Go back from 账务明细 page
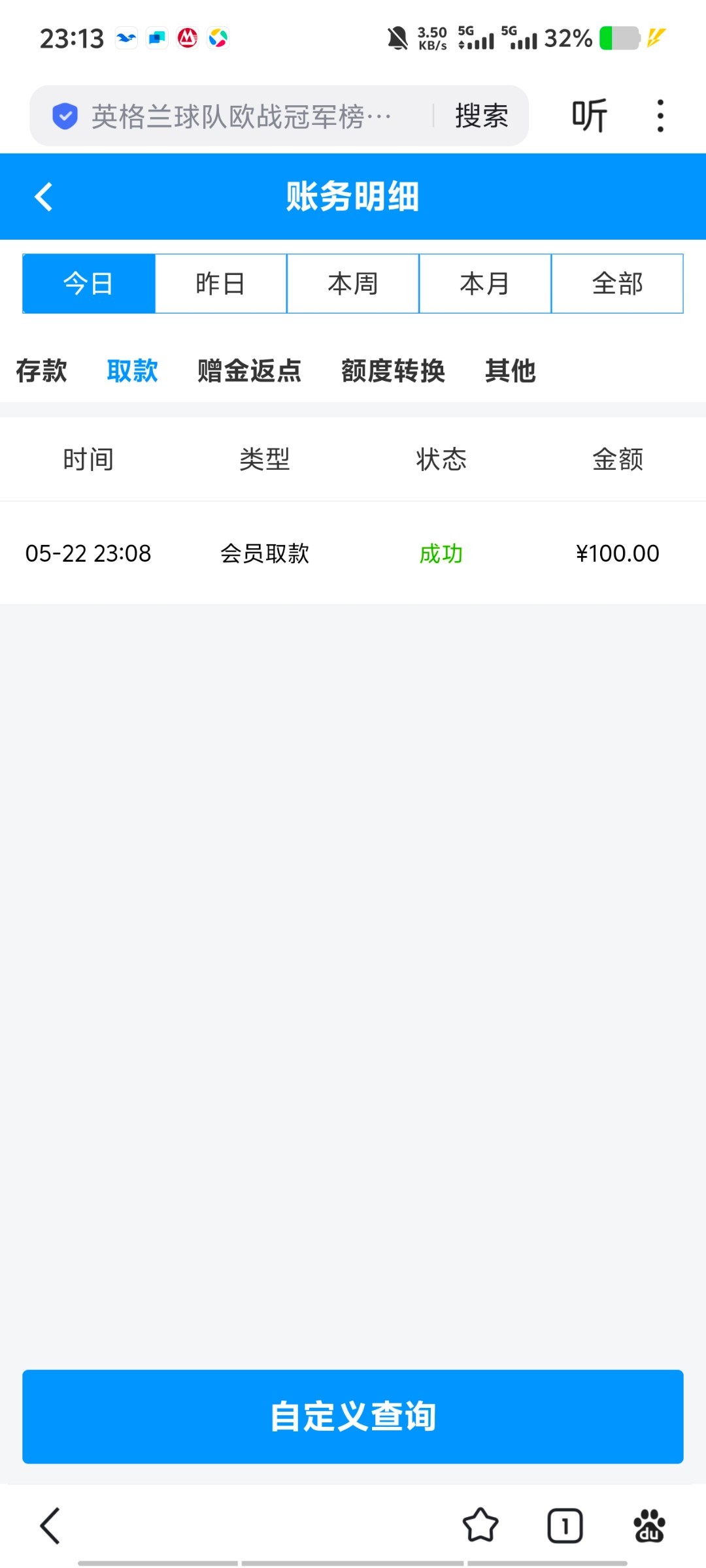706x1568 pixels. [43, 197]
